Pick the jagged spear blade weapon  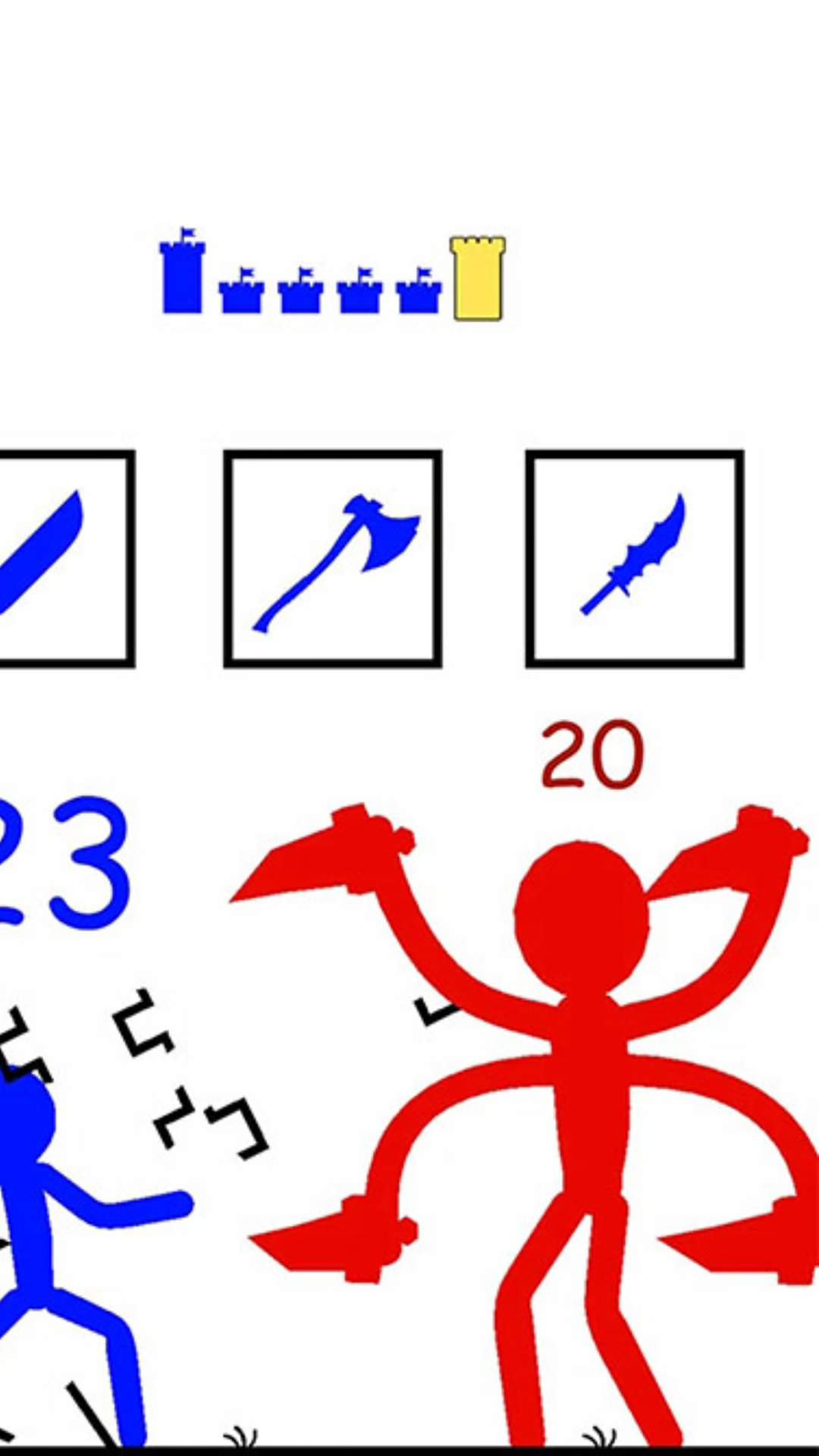tap(634, 559)
